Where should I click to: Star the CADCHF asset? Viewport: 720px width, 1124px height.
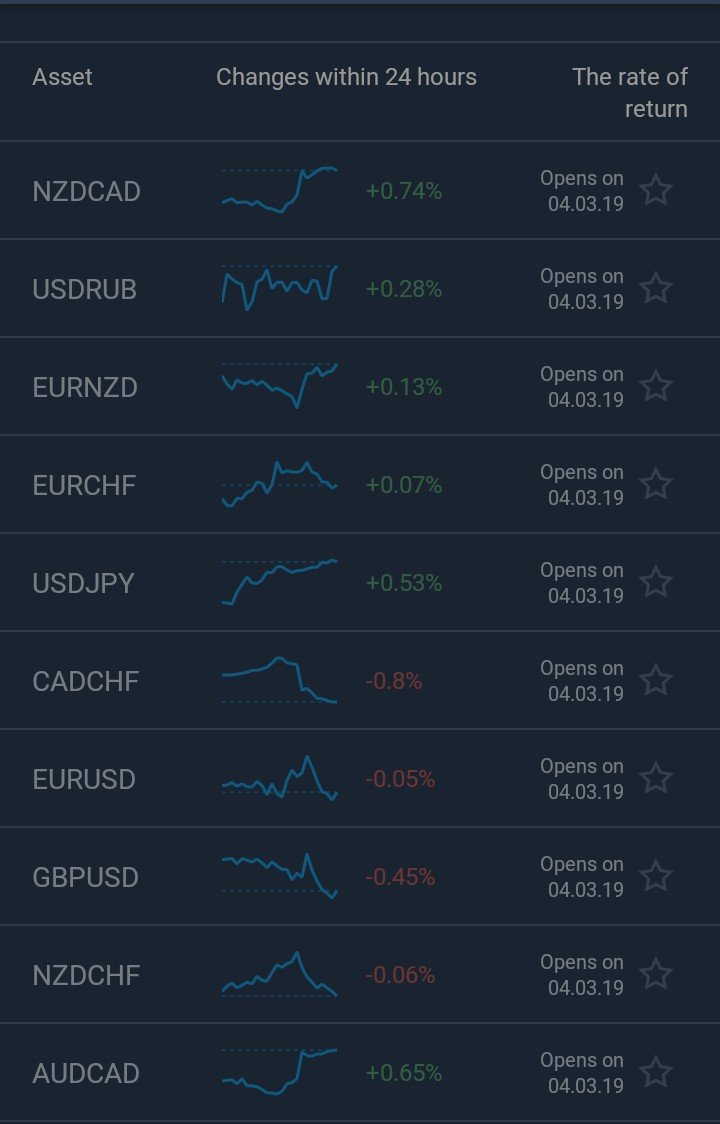tap(656, 680)
